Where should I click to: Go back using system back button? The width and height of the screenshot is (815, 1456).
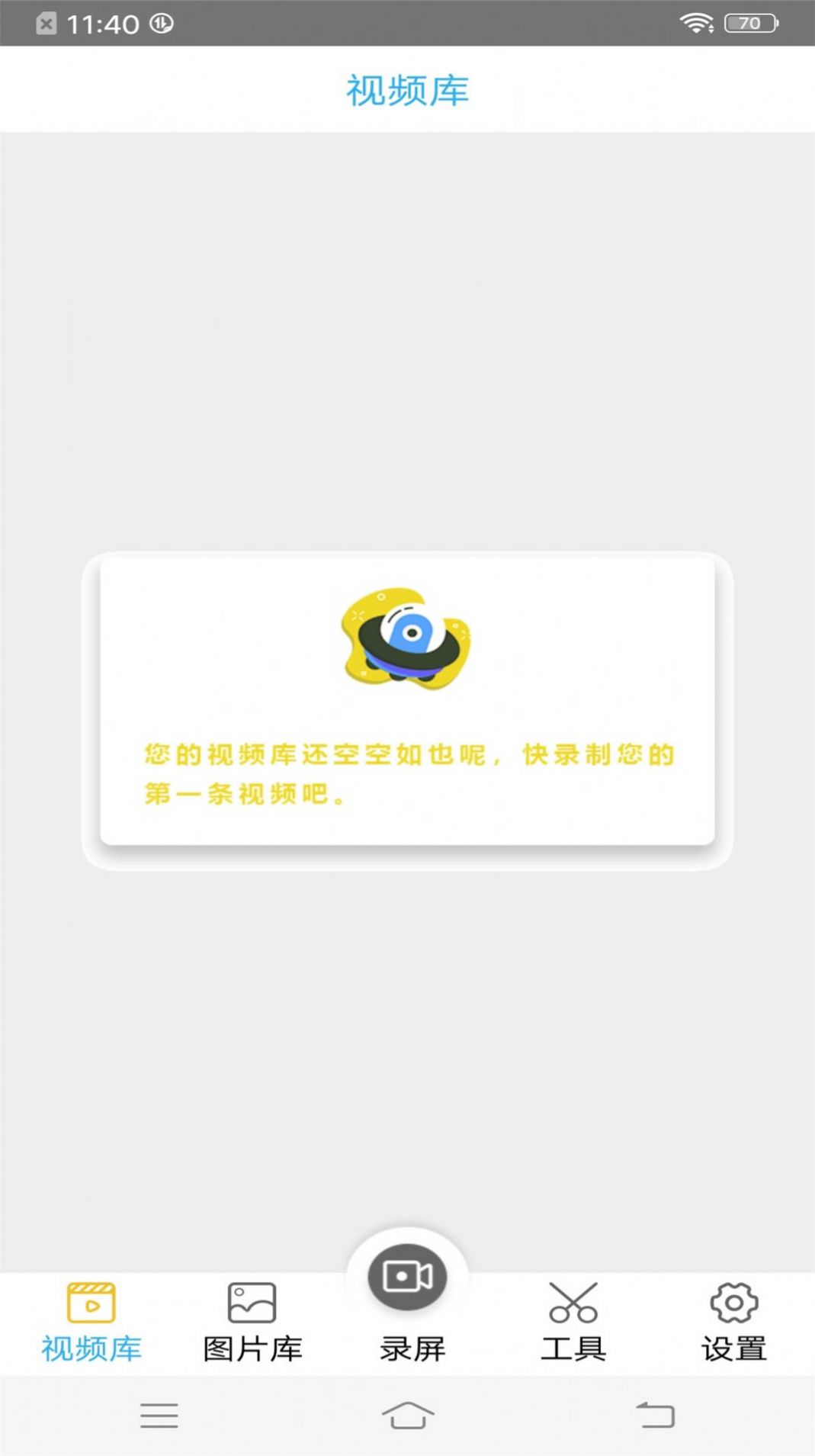pyautogui.click(x=655, y=1416)
